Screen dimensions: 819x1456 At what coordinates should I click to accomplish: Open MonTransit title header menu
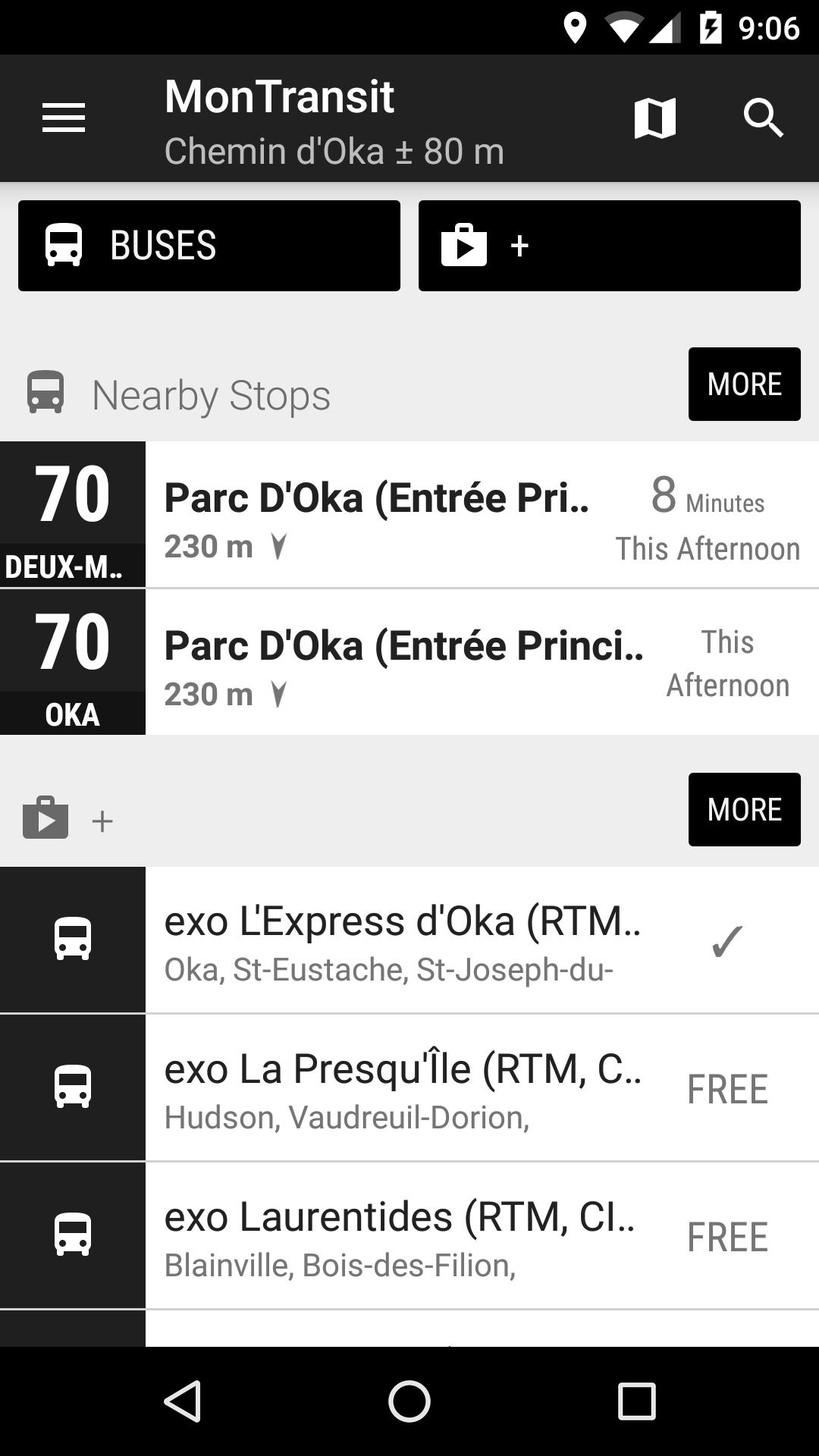point(279,96)
